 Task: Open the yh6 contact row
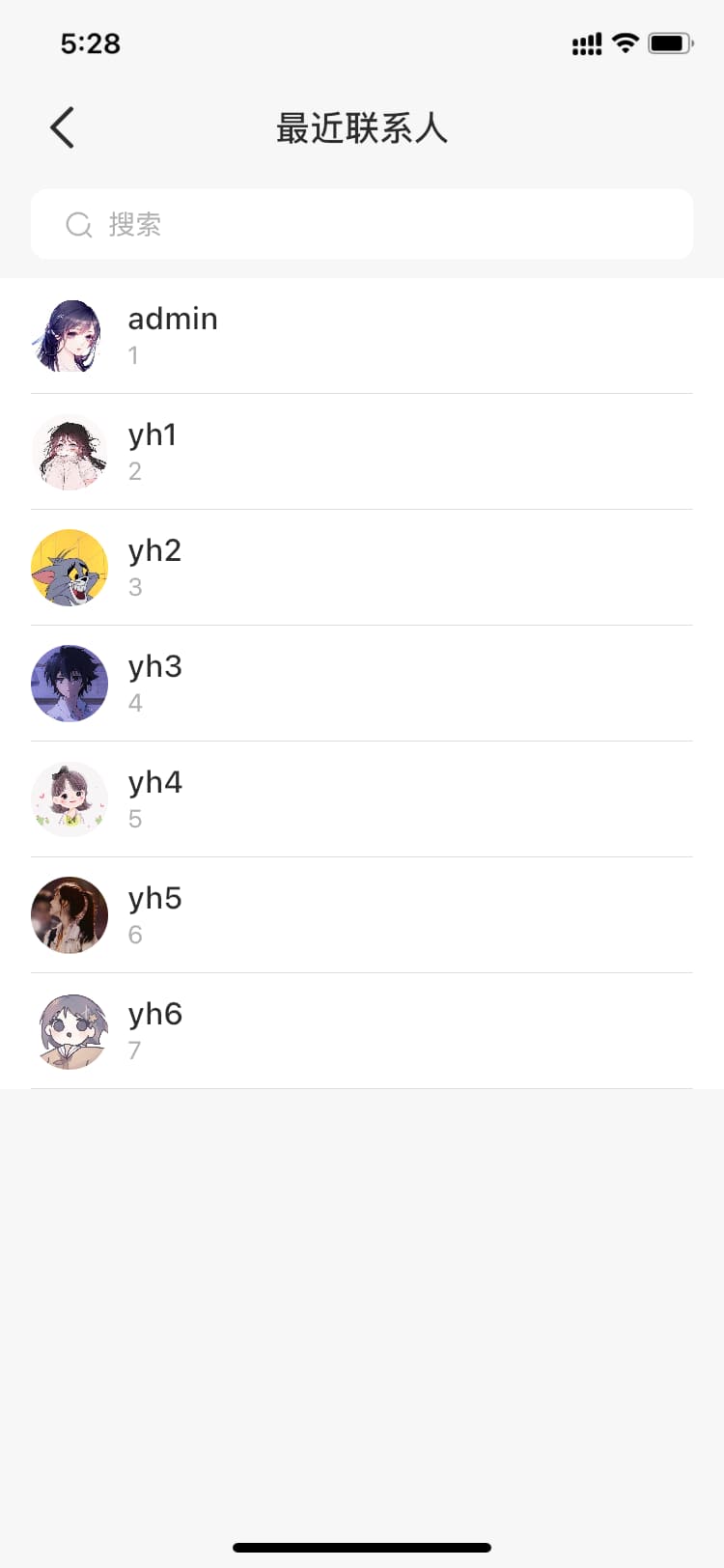(362, 1031)
